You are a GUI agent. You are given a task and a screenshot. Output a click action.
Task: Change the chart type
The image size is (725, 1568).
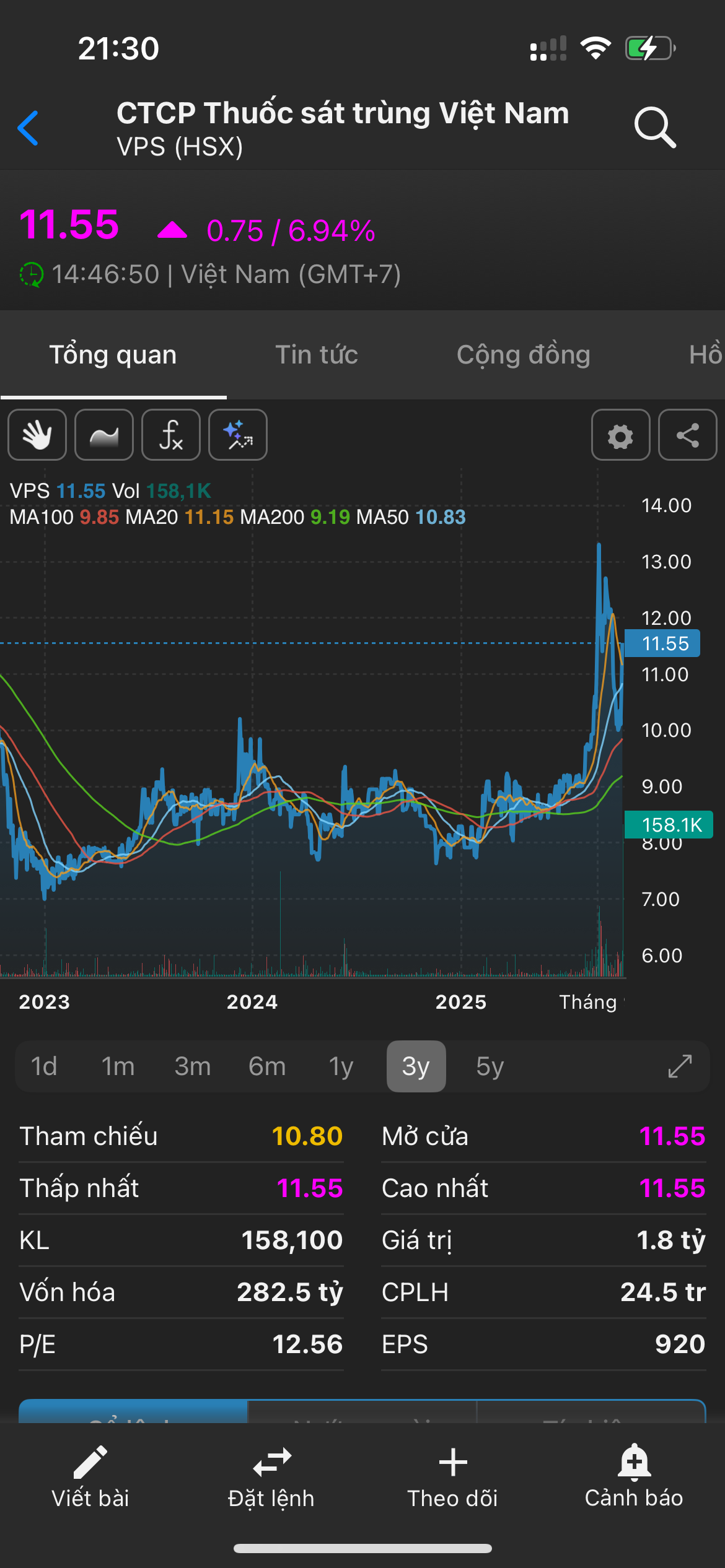[104, 435]
